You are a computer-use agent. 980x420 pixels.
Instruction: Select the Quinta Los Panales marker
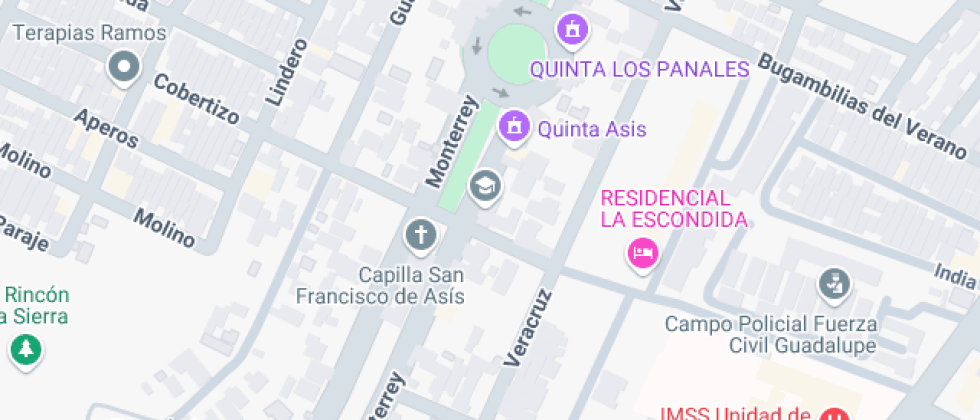pyautogui.click(x=572, y=30)
